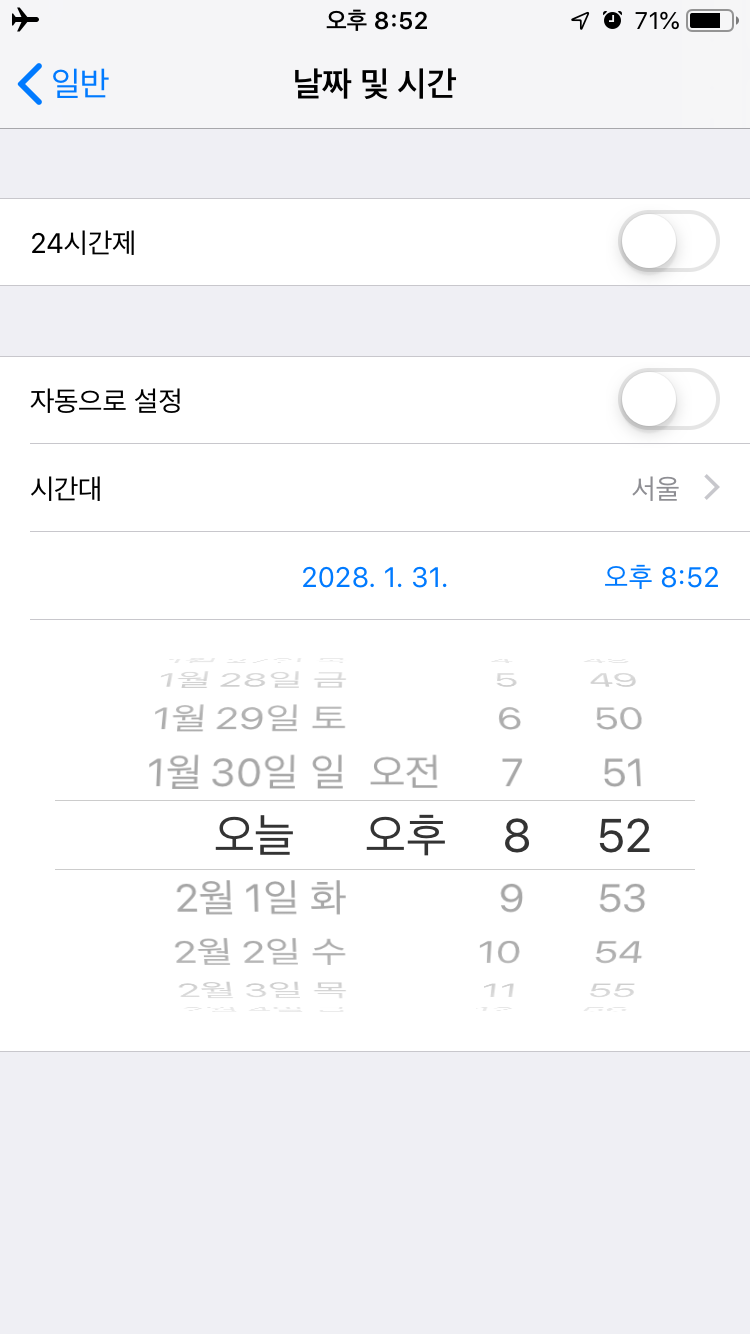Tap the airplane mode icon in status bar
The width and height of the screenshot is (750, 1334).
click(27, 18)
